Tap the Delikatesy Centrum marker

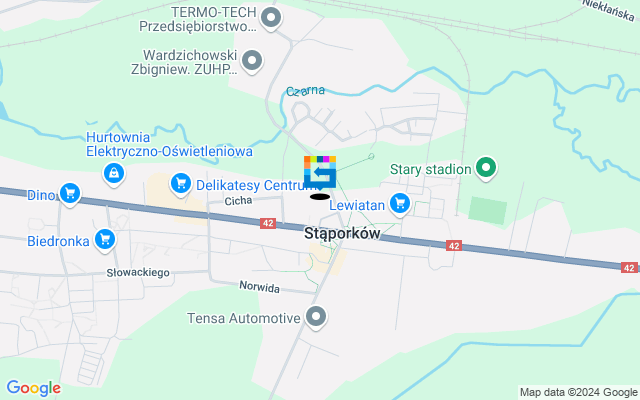coord(181,183)
